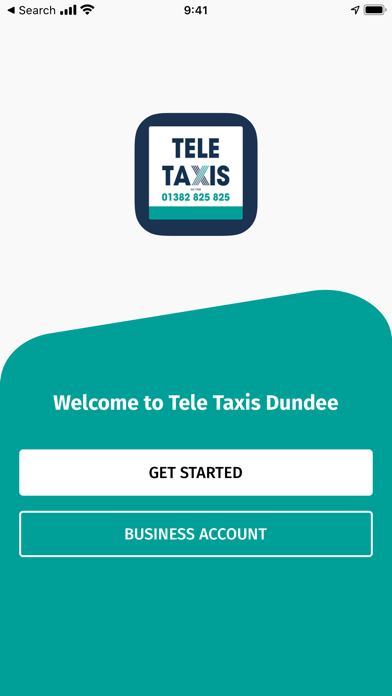This screenshot has height=696, width=392.
Task: Open the Business Account login
Action: click(196, 534)
